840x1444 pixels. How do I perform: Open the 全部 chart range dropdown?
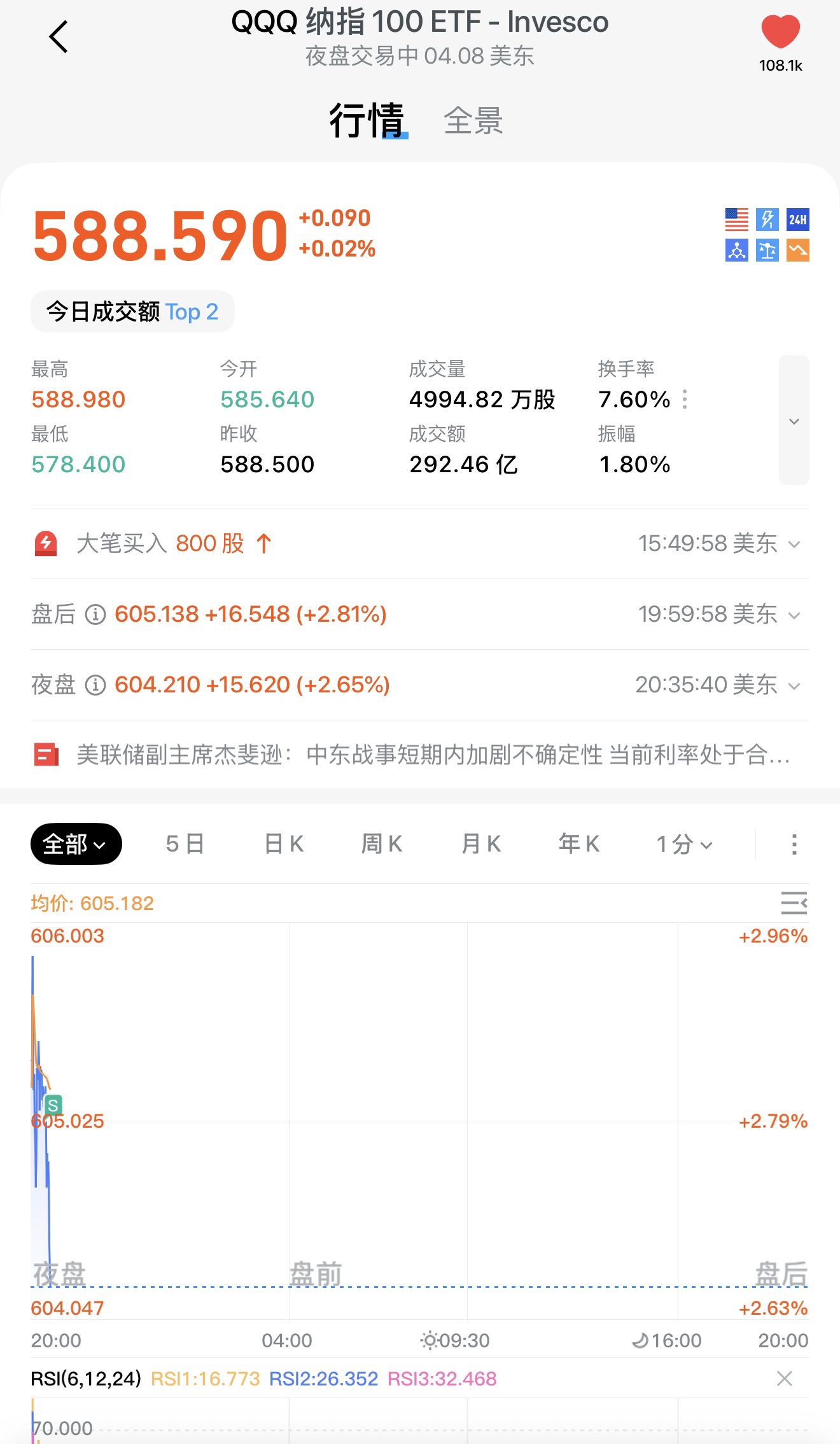(76, 845)
